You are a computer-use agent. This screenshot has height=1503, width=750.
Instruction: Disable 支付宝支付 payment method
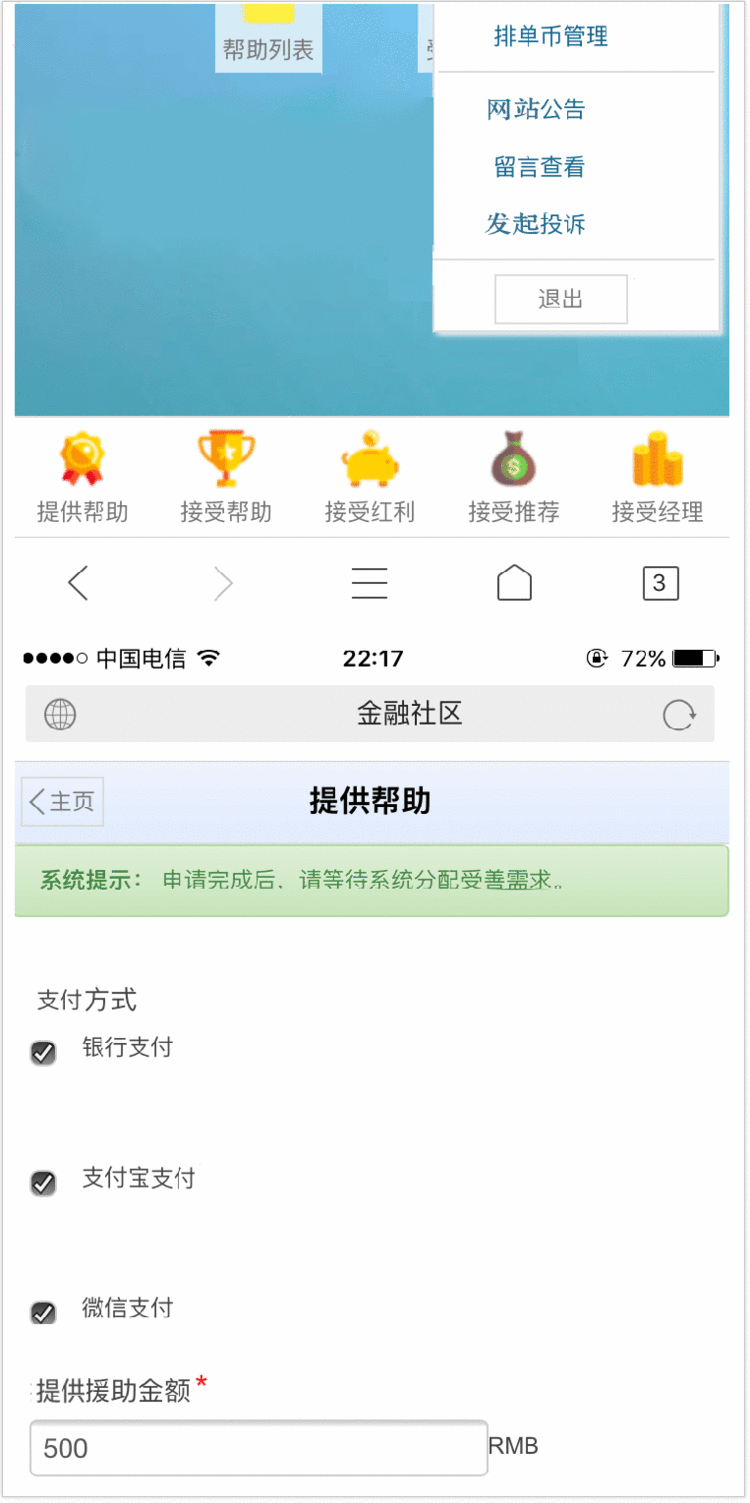(x=43, y=1182)
